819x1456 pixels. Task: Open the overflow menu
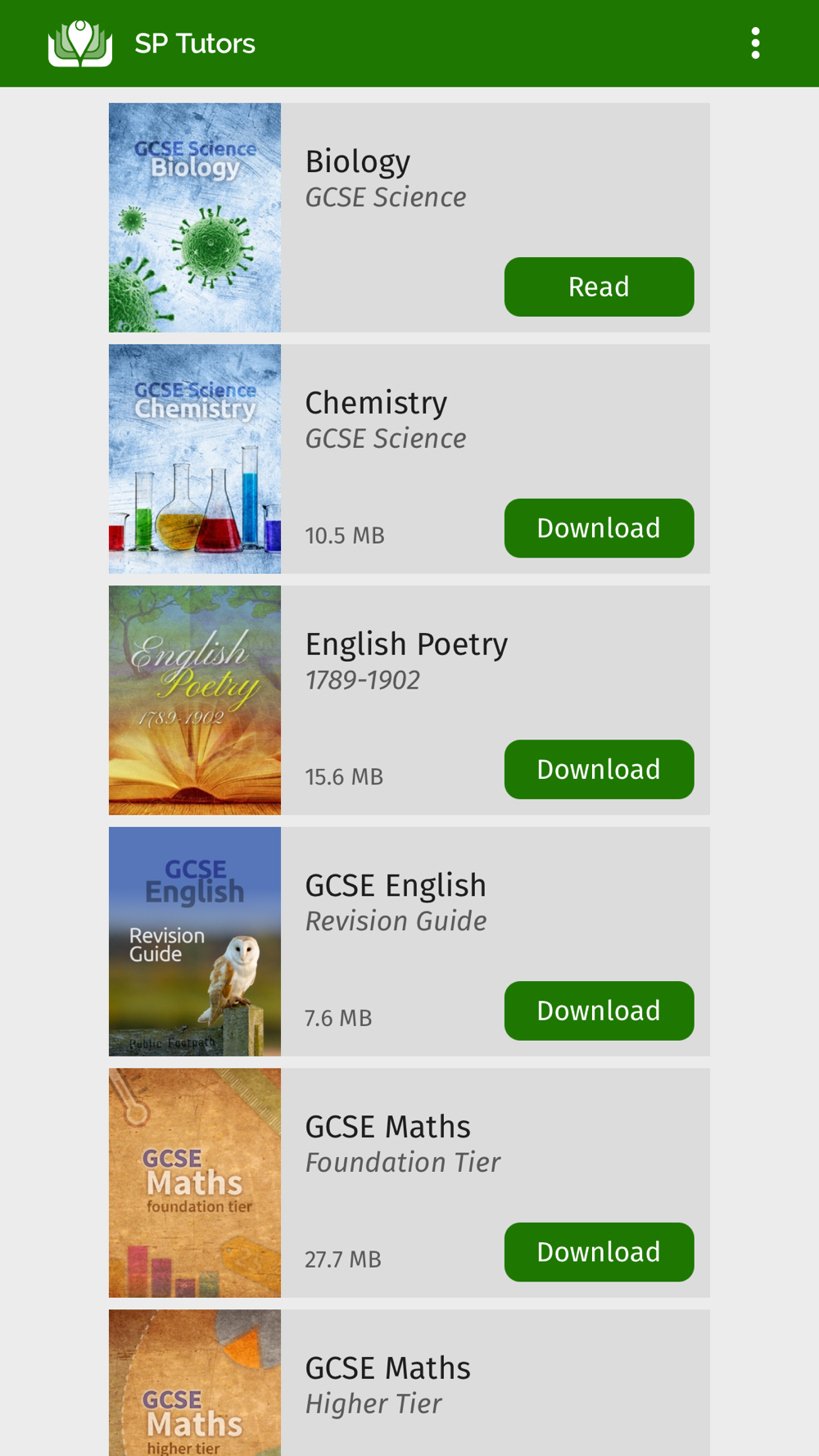(755, 43)
